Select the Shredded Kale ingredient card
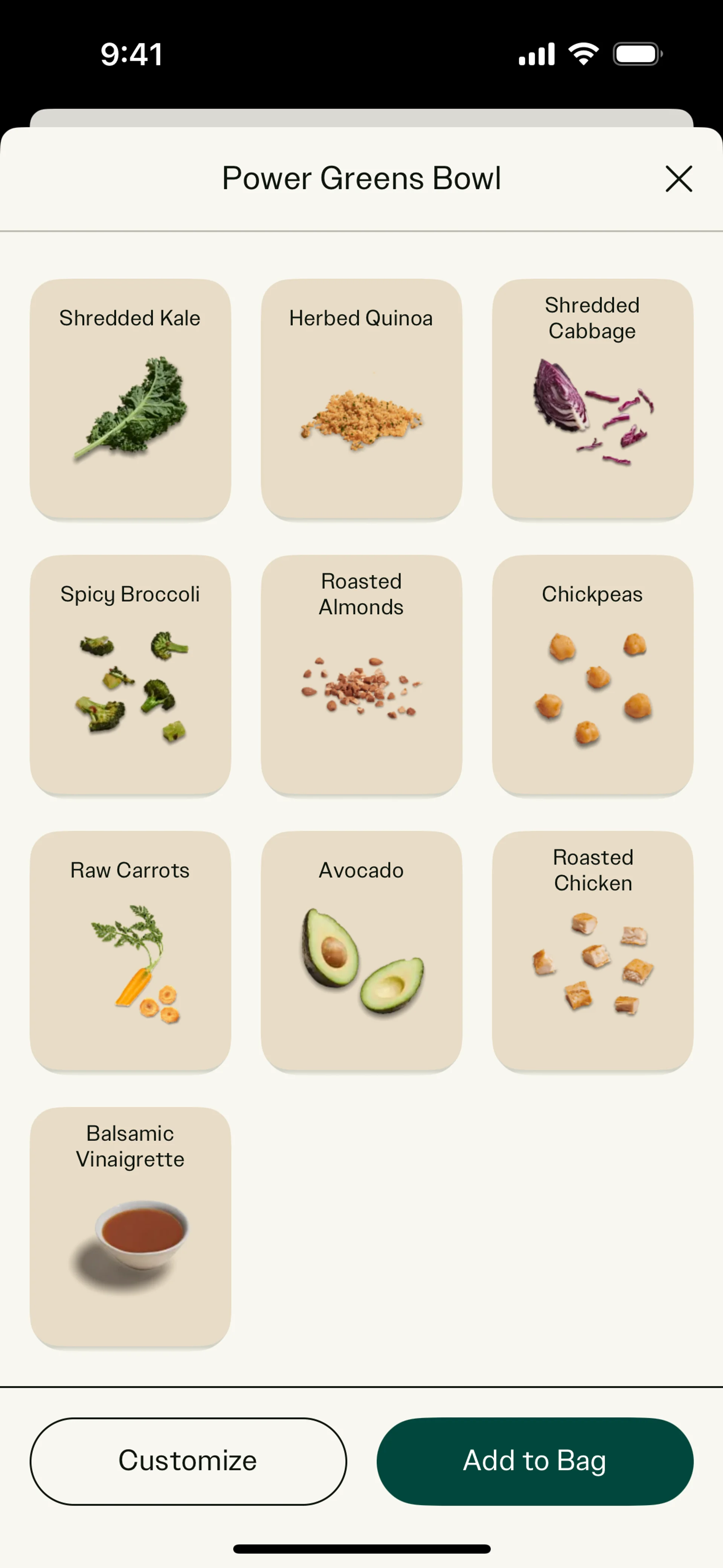Viewport: 723px width, 1568px height. coord(130,399)
